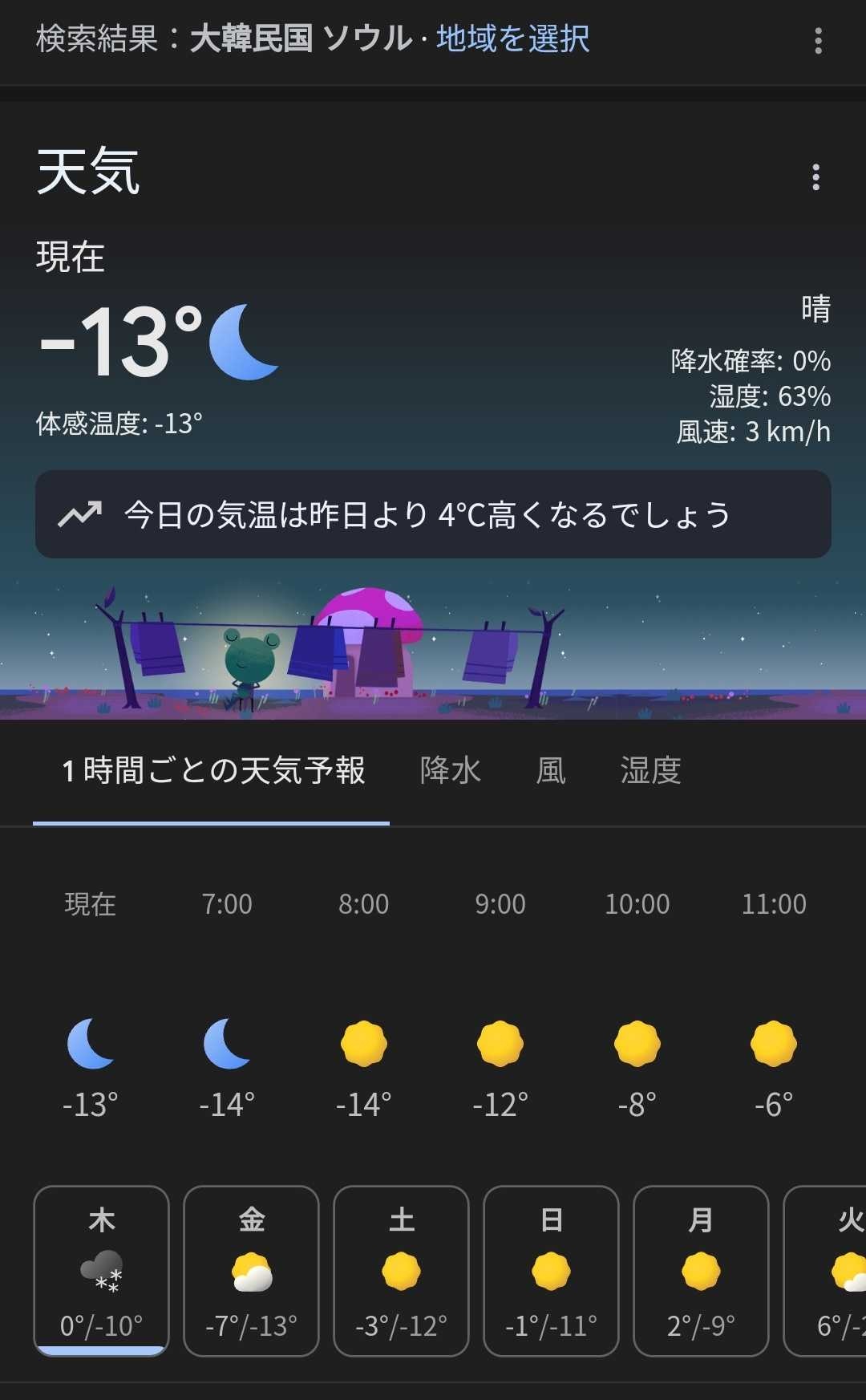Select the 木 forecast card
The width and height of the screenshot is (866, 1400).
(x=102, y=1271)
